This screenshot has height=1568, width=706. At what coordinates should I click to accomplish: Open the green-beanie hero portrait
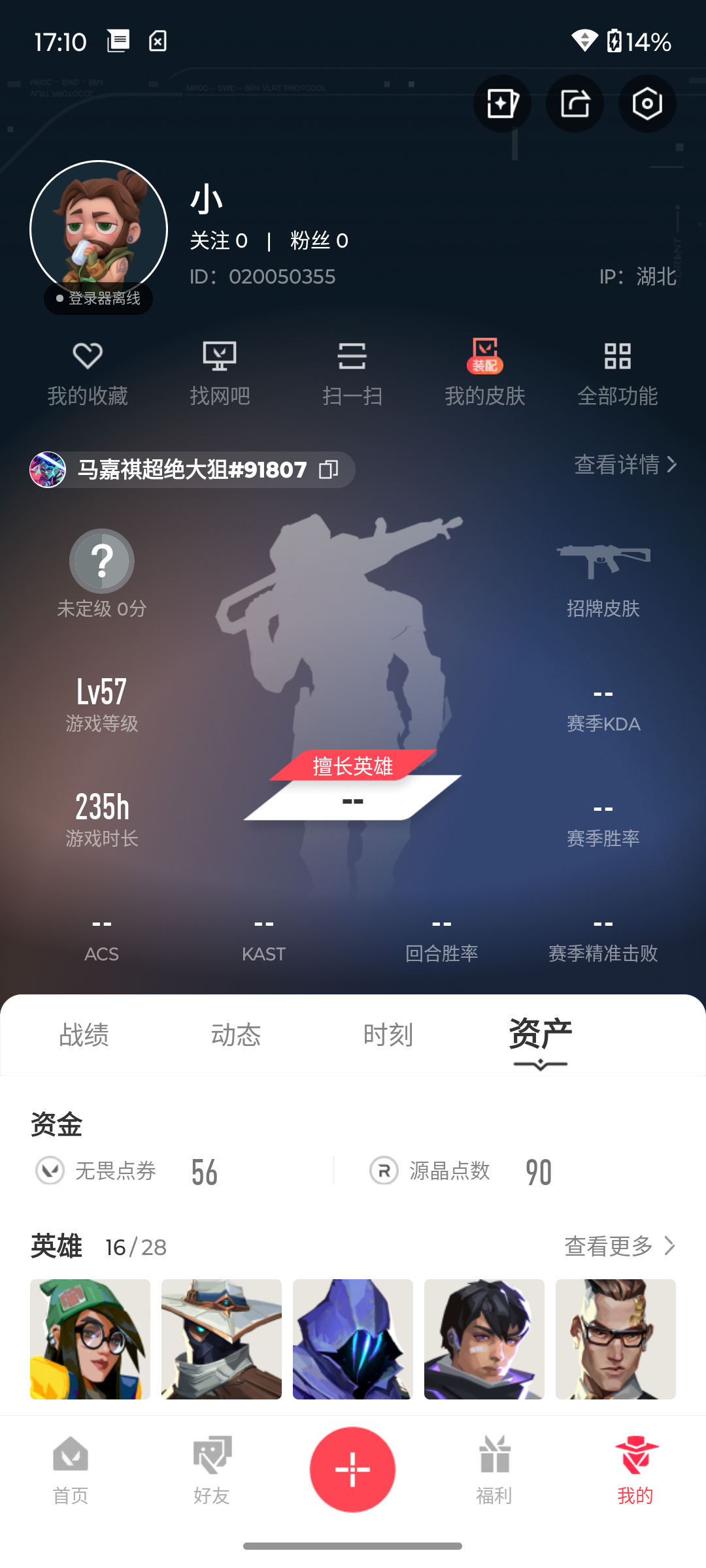pyautogui.click(x=90, y=1339)
